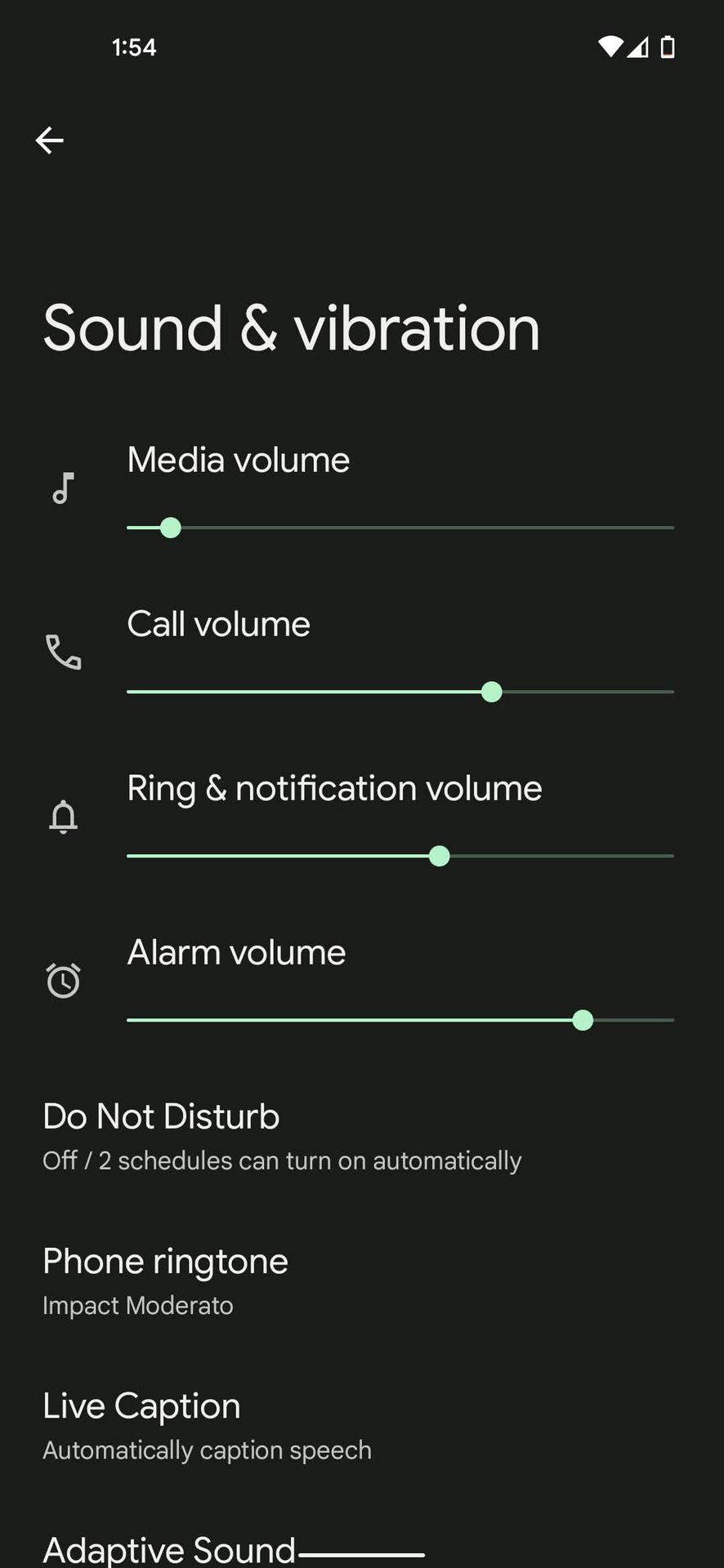724x1568 pixels.
Task: Tap the Call volume slider
Action: point(400,692)
